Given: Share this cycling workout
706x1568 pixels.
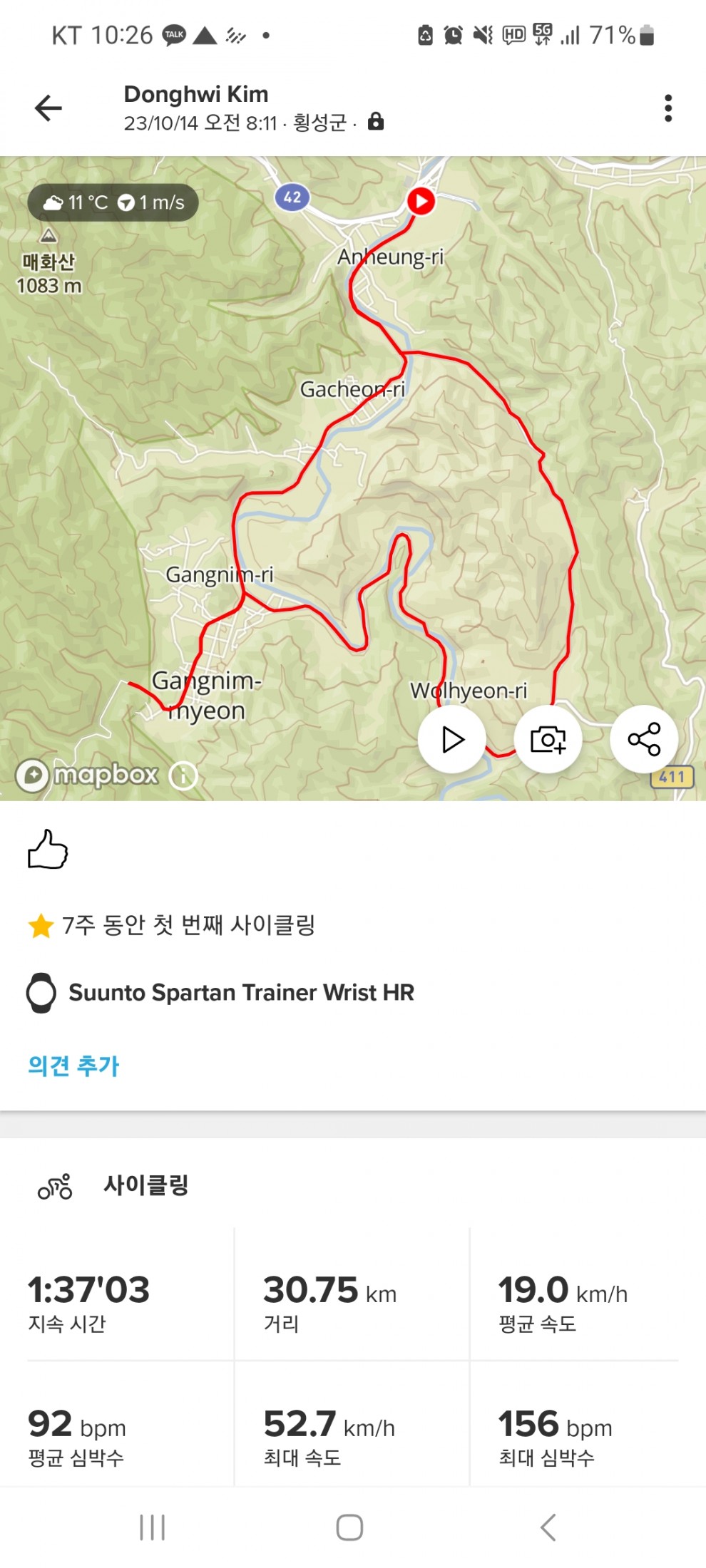Looking at the screenshot, I should 644,739.
